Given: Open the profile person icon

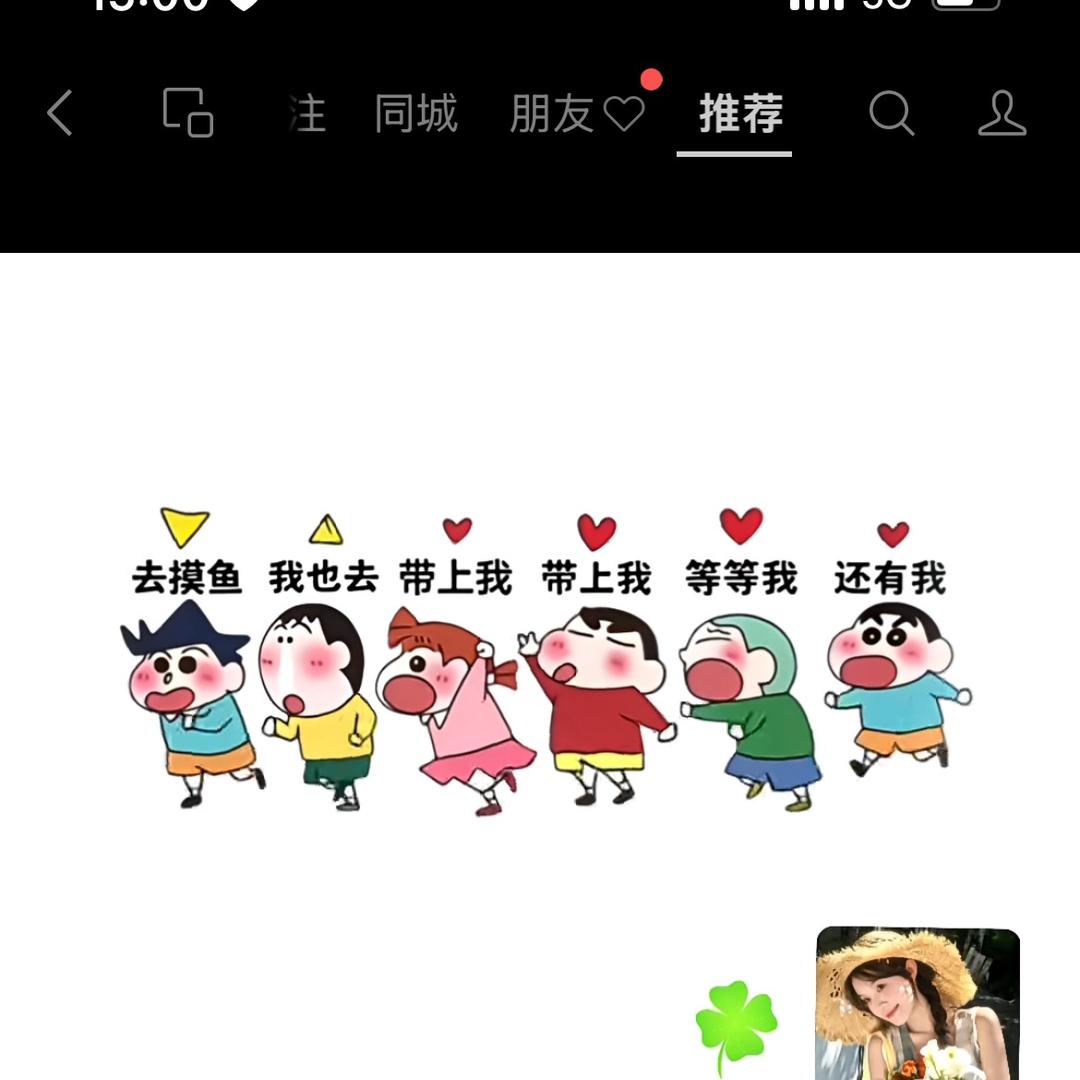Looking at the screenshot, I should coord(1001,113).
